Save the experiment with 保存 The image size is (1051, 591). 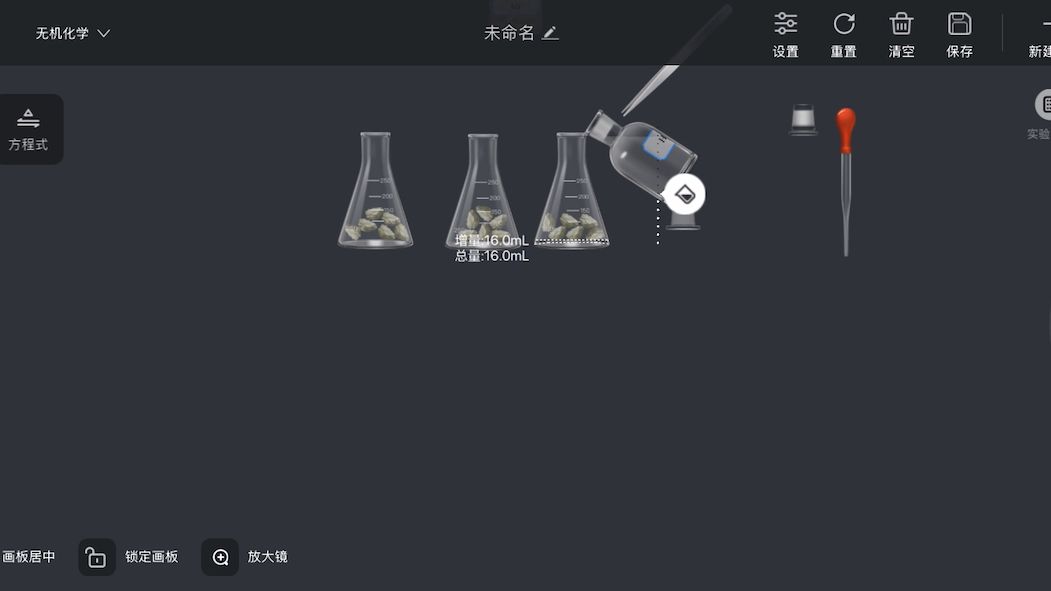click(959, 34)
